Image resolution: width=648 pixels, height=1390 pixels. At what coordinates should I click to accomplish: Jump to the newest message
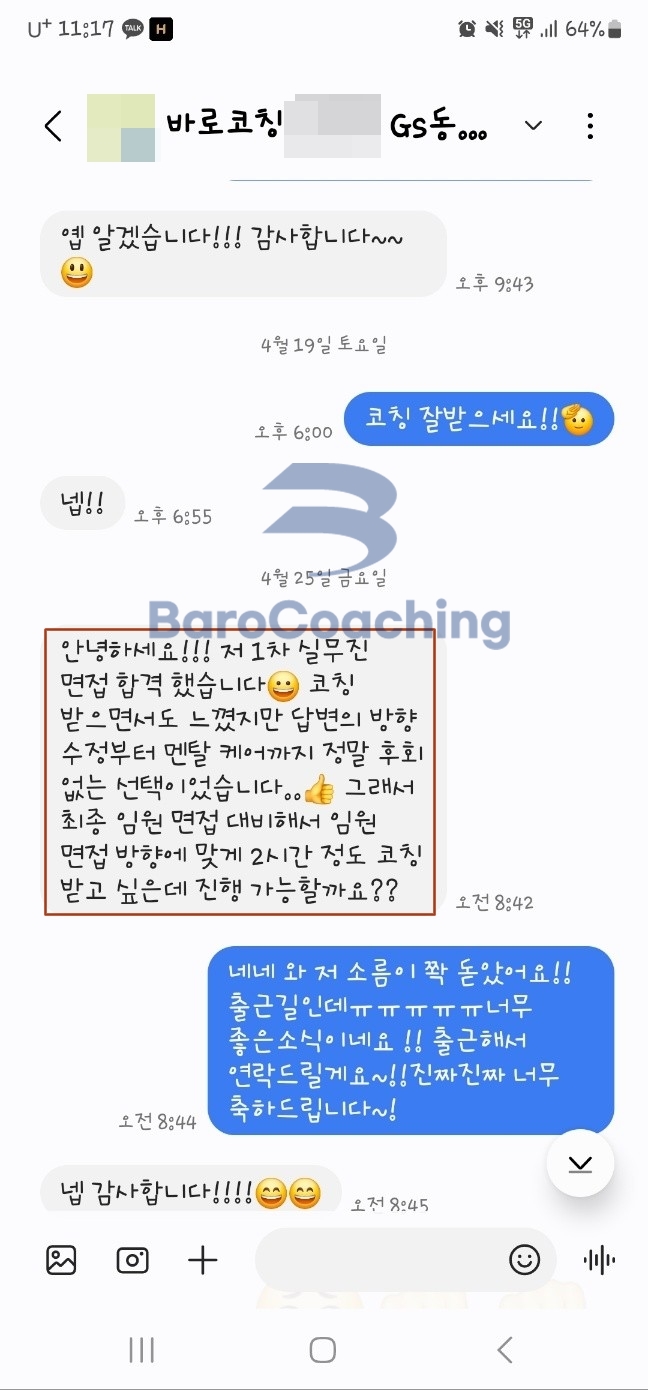point(580,1163)
